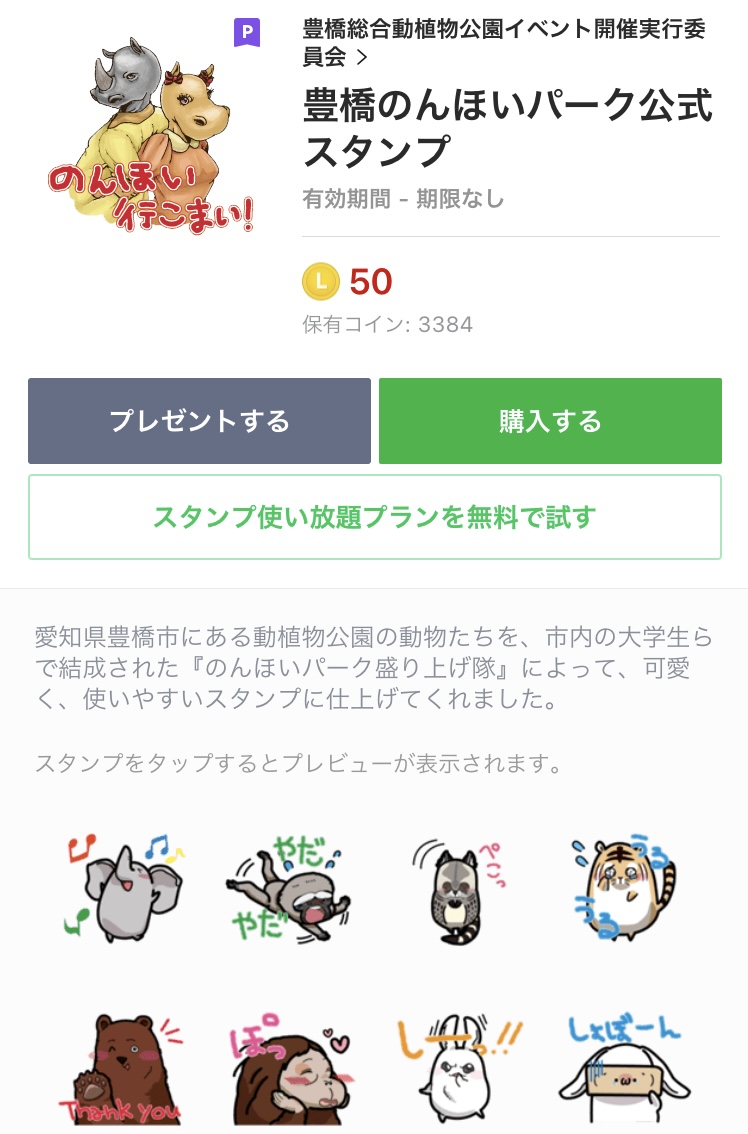This screenshot has width=748, height=1134.
Task: Tap the crying tiger うるうる sticker
Action: tap(623, 890)
